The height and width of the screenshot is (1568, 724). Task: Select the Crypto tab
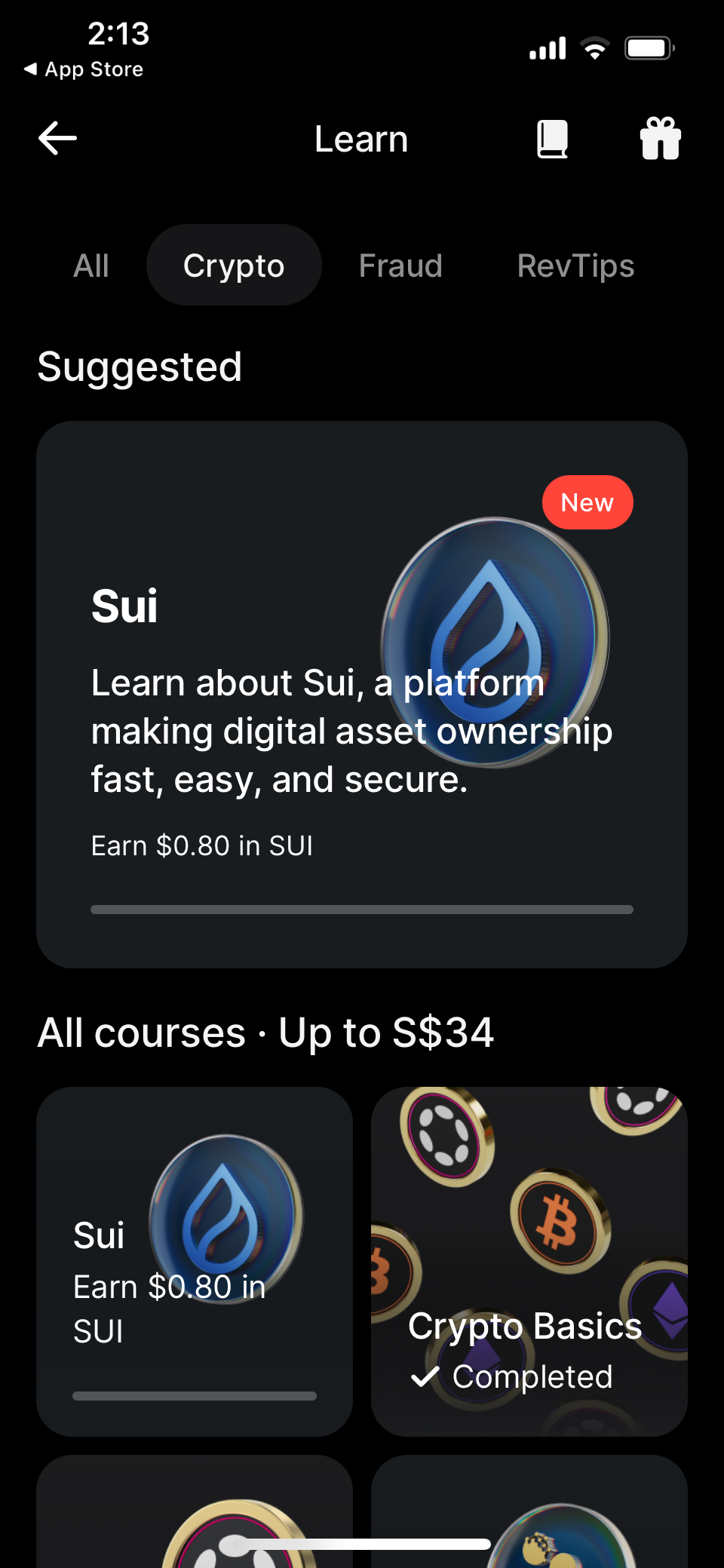click(x=234, y=265)
